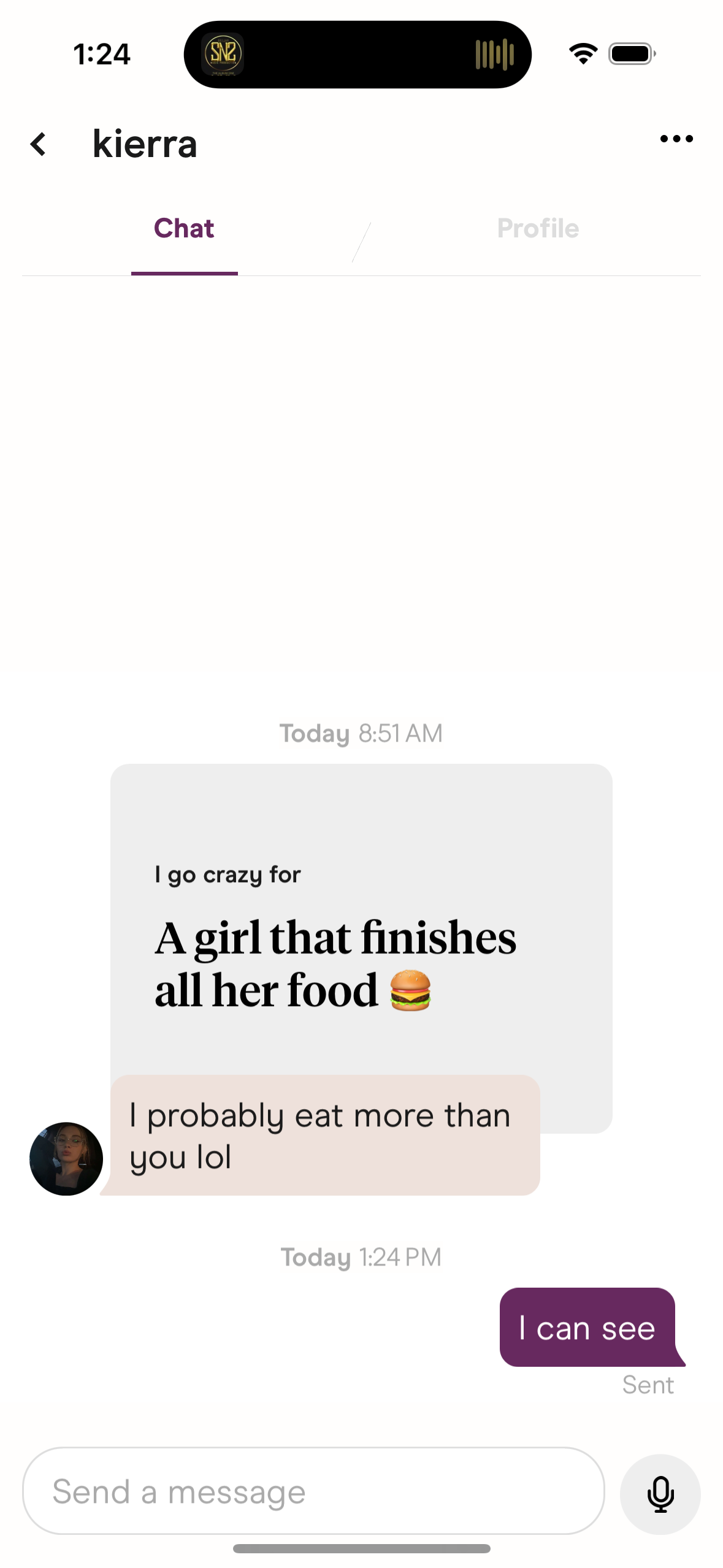Switch to the Profile tab
The width and height of the screenshot is (723, 1568).
pyautogui.click(x=538, y=228)
